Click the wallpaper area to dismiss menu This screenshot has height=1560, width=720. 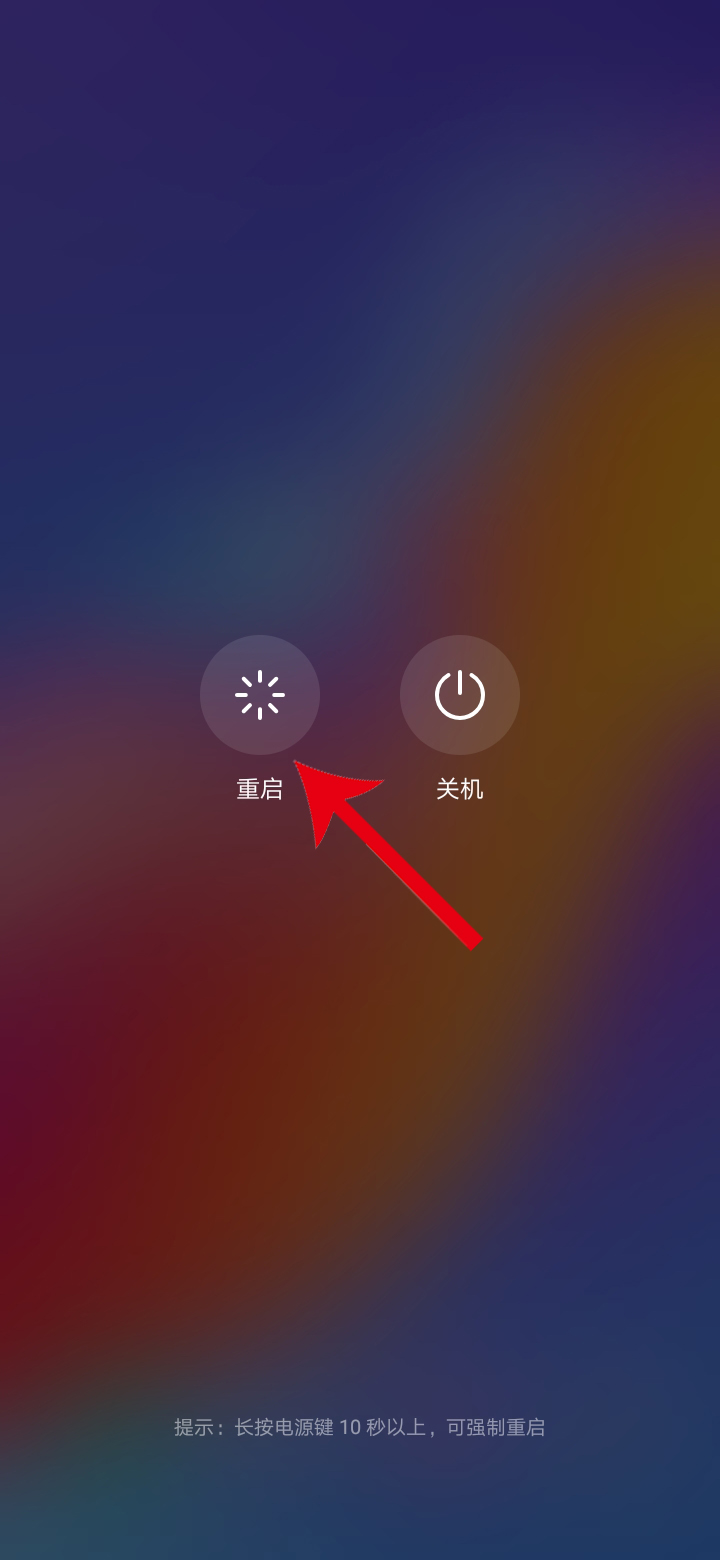point(360,300)
